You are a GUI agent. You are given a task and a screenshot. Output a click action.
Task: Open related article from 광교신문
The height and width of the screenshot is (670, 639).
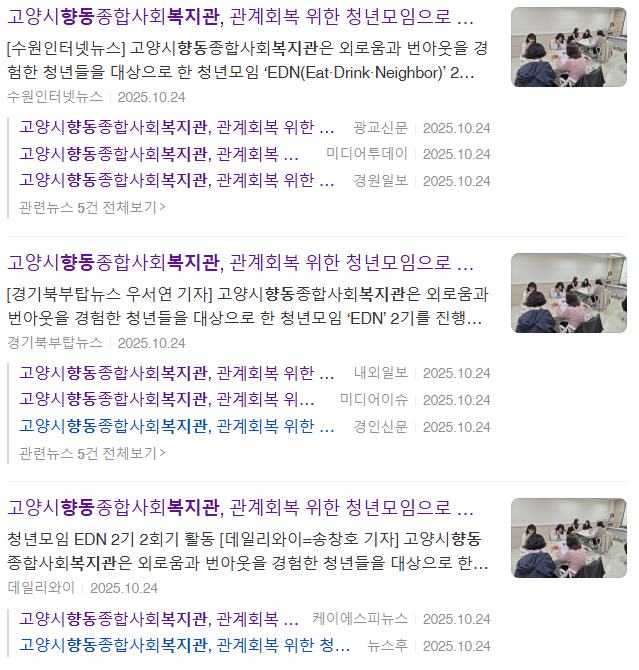177,127
